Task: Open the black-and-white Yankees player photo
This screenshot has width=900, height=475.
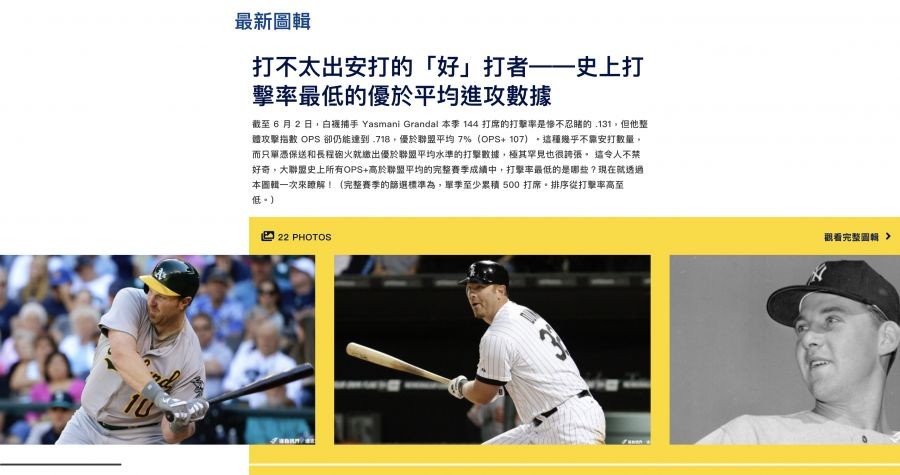Action: click(784, 349)
